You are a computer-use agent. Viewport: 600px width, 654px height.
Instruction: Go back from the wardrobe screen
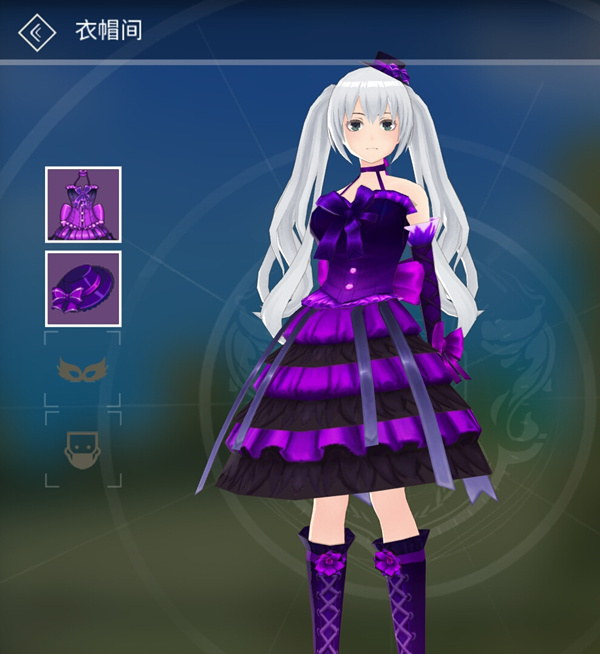[x=36, y=31]
